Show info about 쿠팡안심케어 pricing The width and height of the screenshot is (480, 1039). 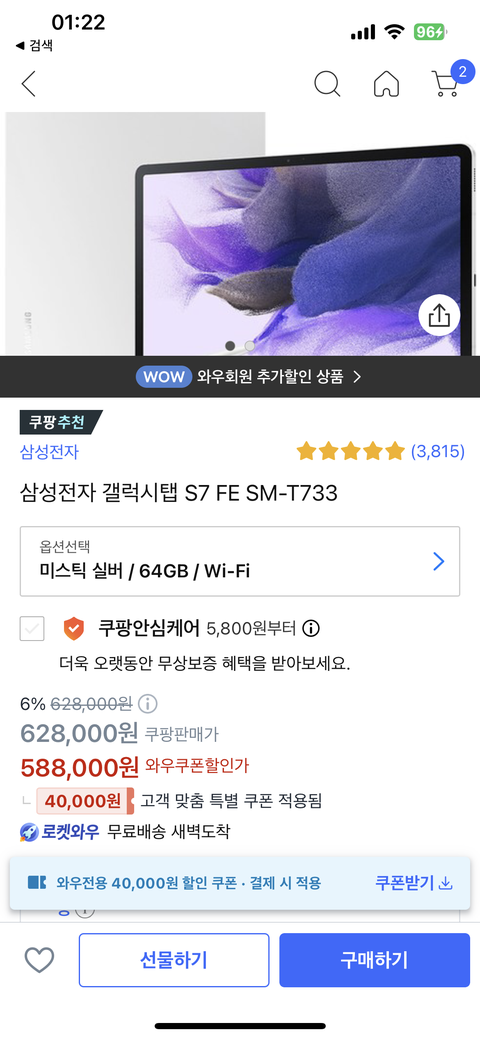coord(311,628)
